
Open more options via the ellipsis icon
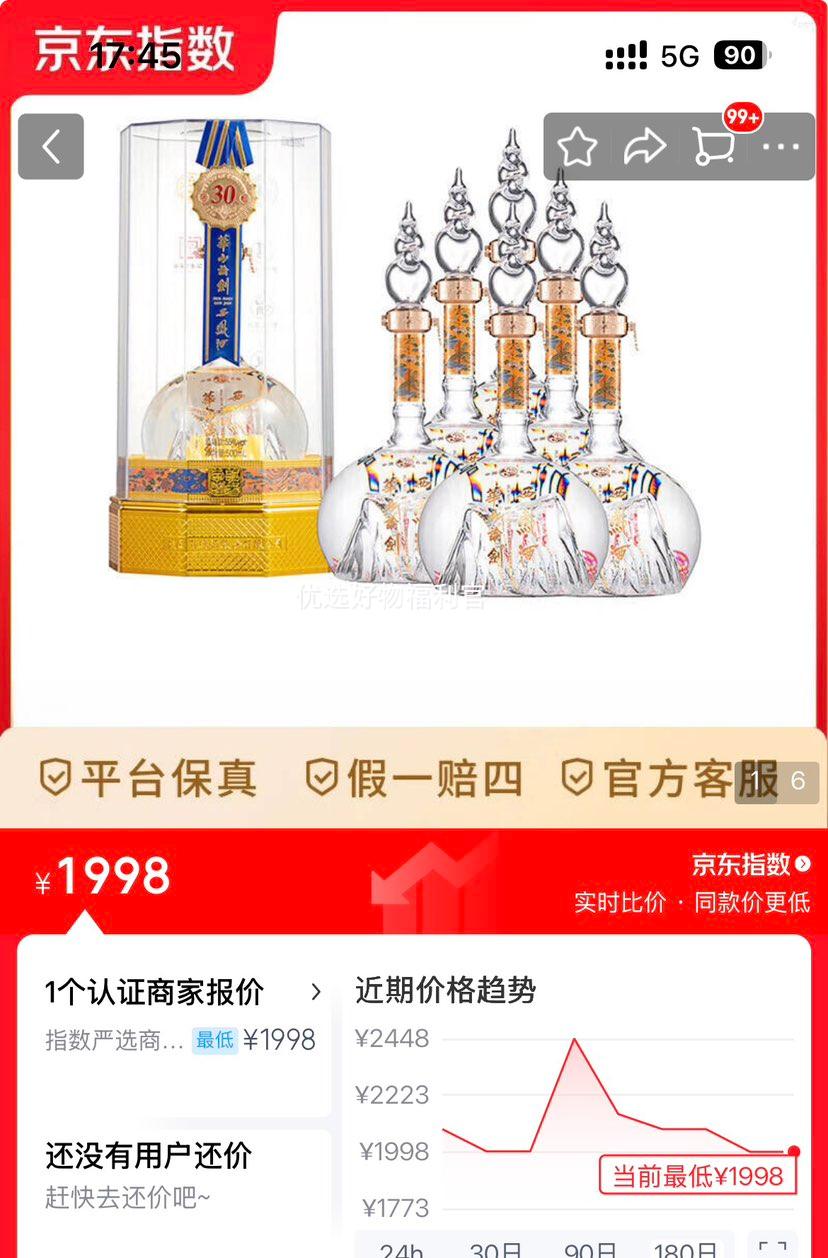tap(782, 146)
